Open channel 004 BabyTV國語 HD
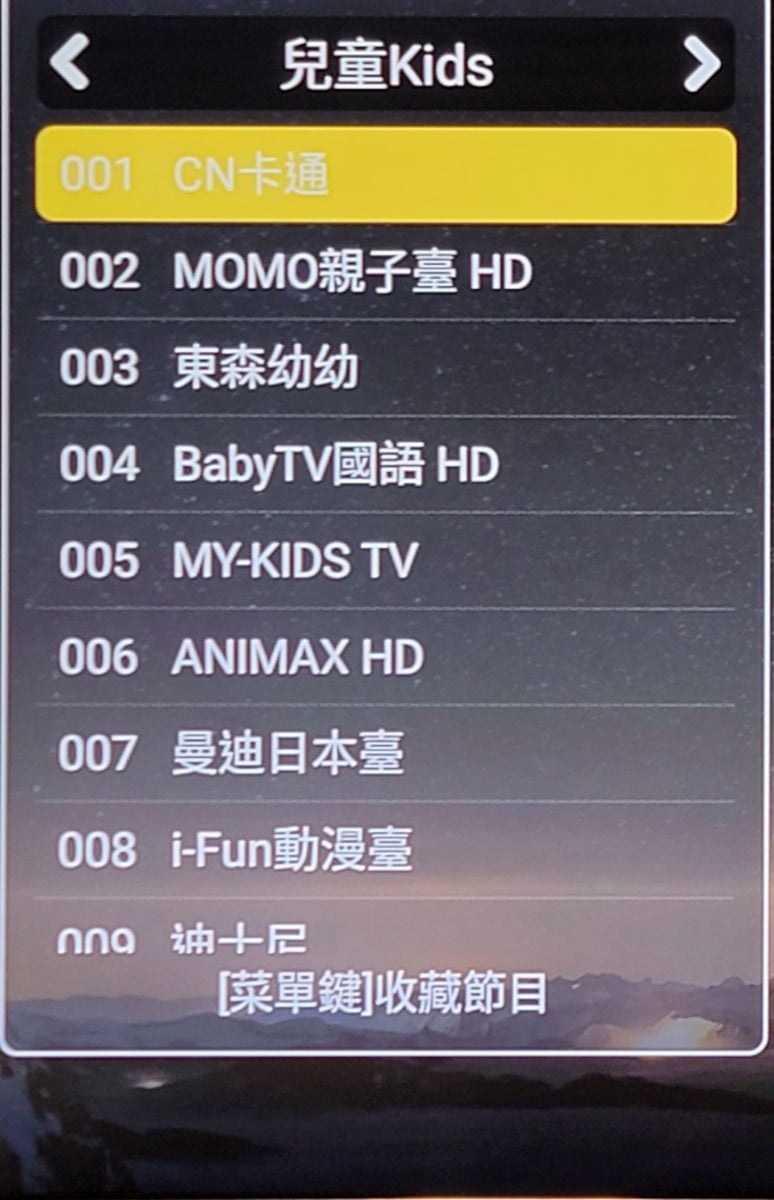The height and width of the screenshot is (1200, 774). click(385, 464)
